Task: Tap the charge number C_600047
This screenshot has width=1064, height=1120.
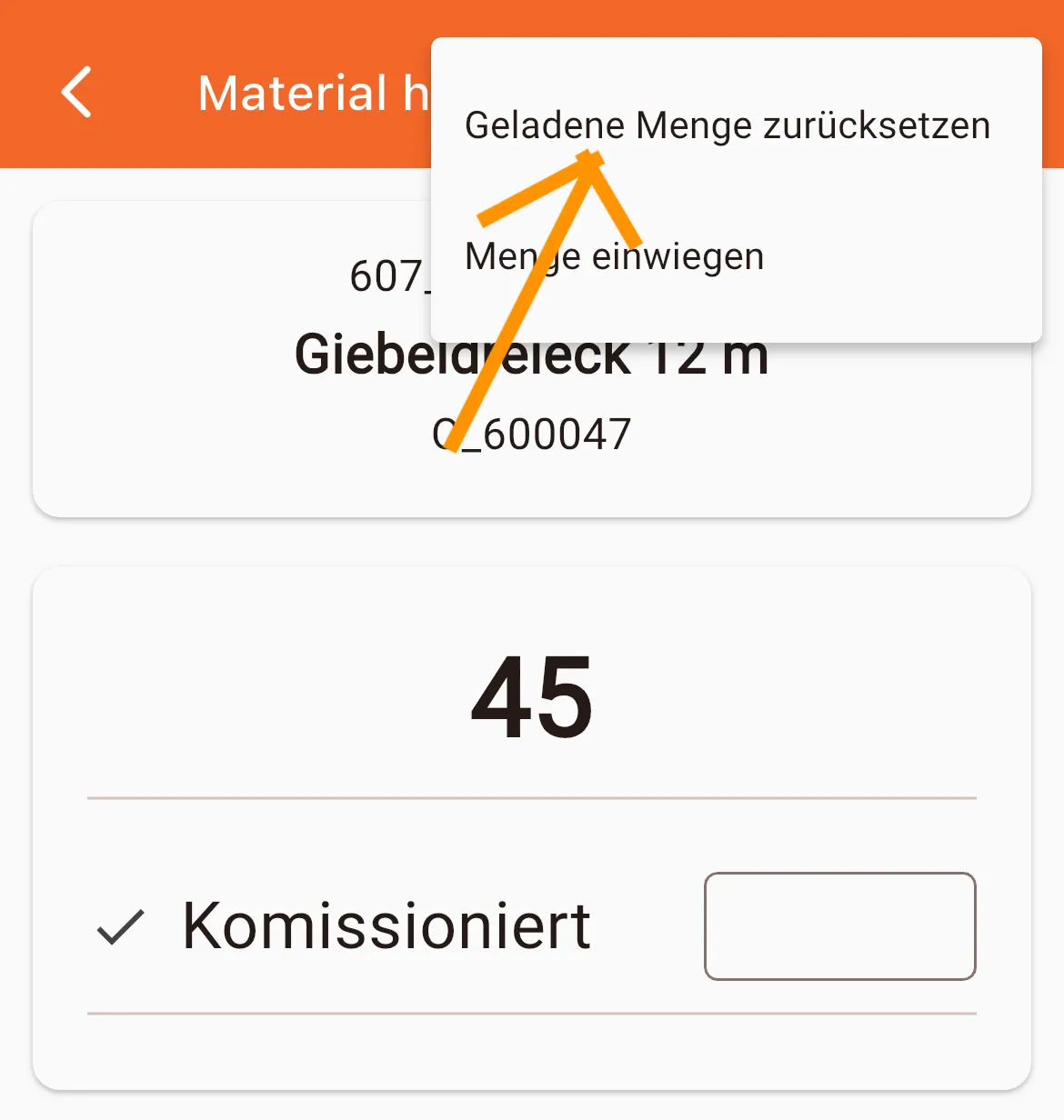Action: (x=532, y=432)
